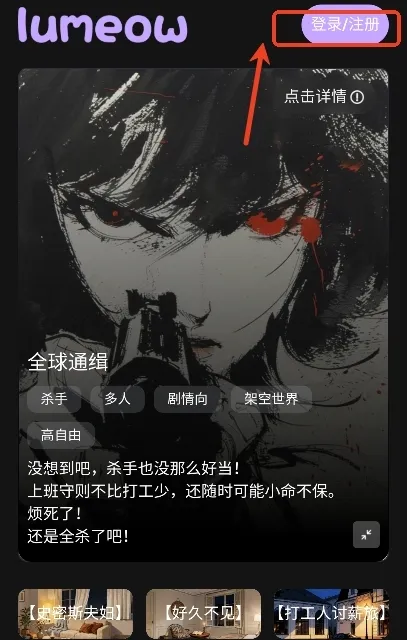Select the 剧情向 tag chip
This screenshot has width=407, height=640.
(x=187, y=399)
